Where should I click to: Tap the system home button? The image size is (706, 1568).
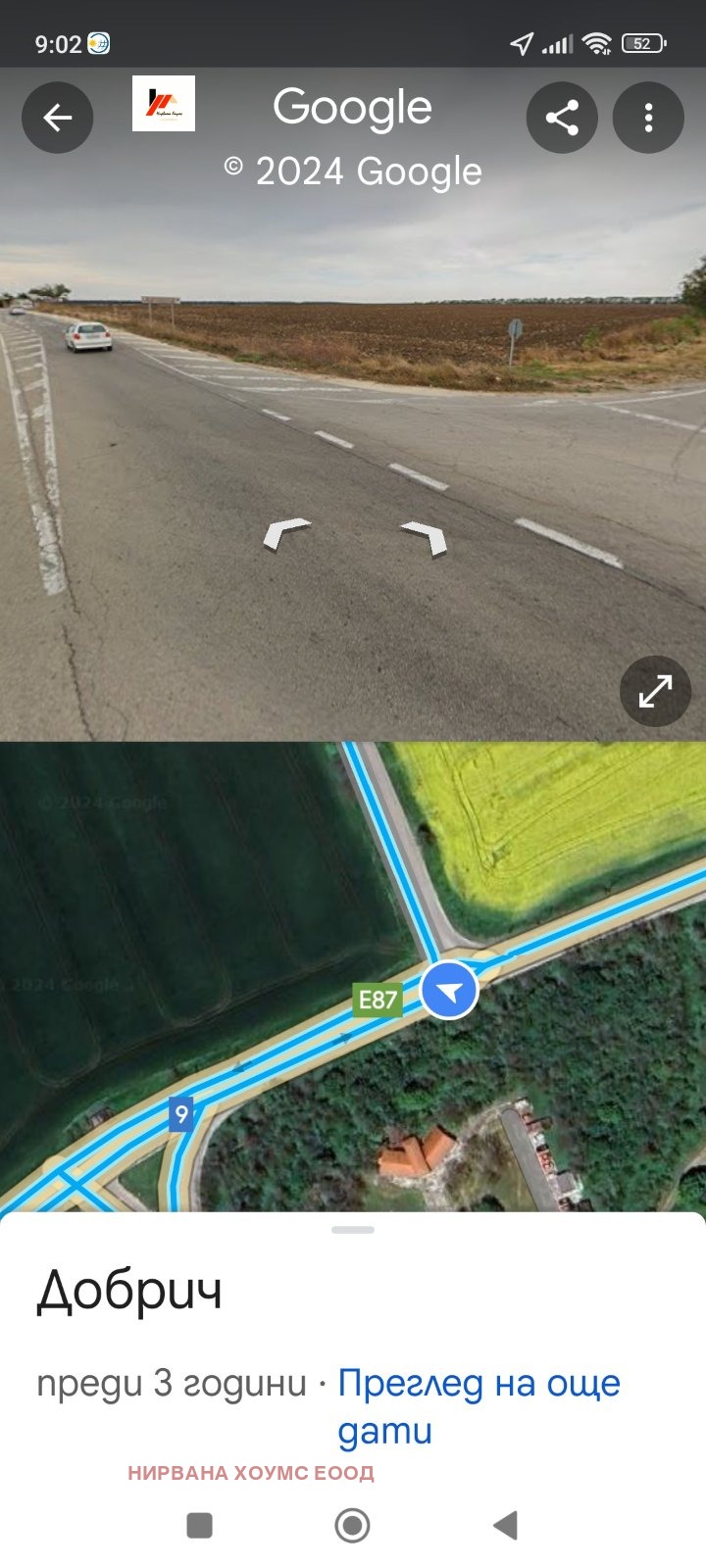352,1525
